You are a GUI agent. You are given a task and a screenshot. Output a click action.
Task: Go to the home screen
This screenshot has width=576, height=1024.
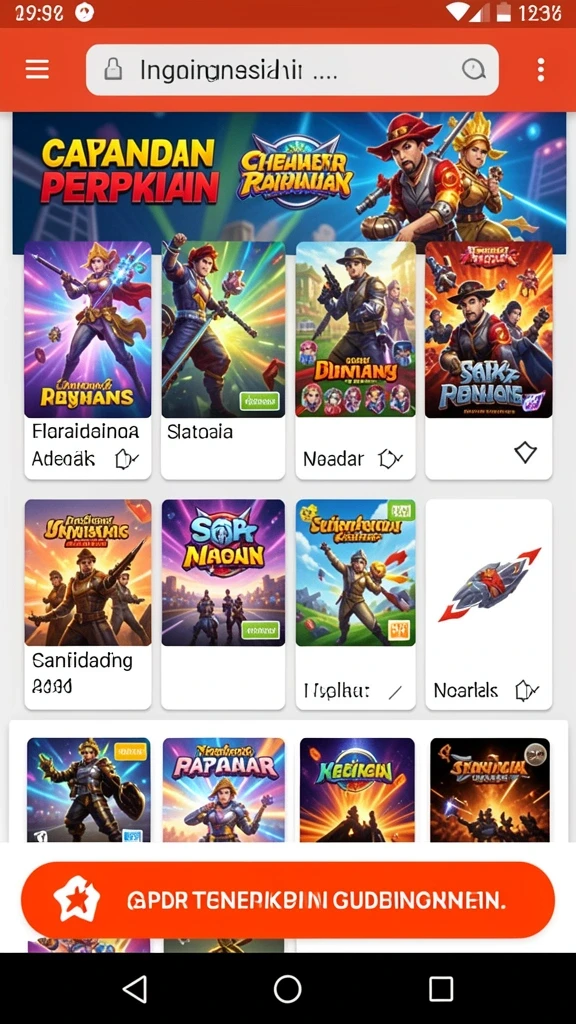(x=287, y=989)
